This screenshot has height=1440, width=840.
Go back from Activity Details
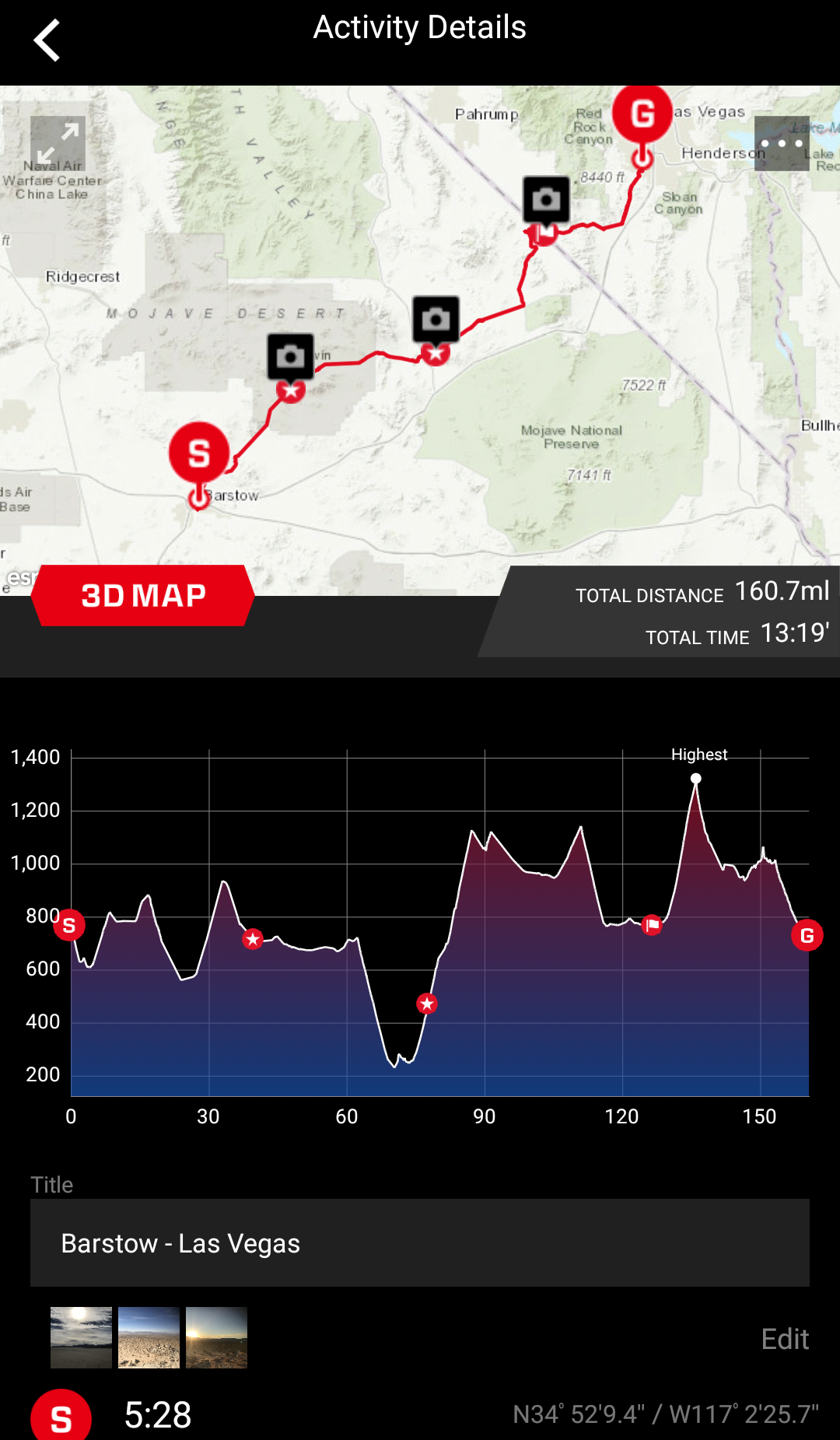point(47,40)
